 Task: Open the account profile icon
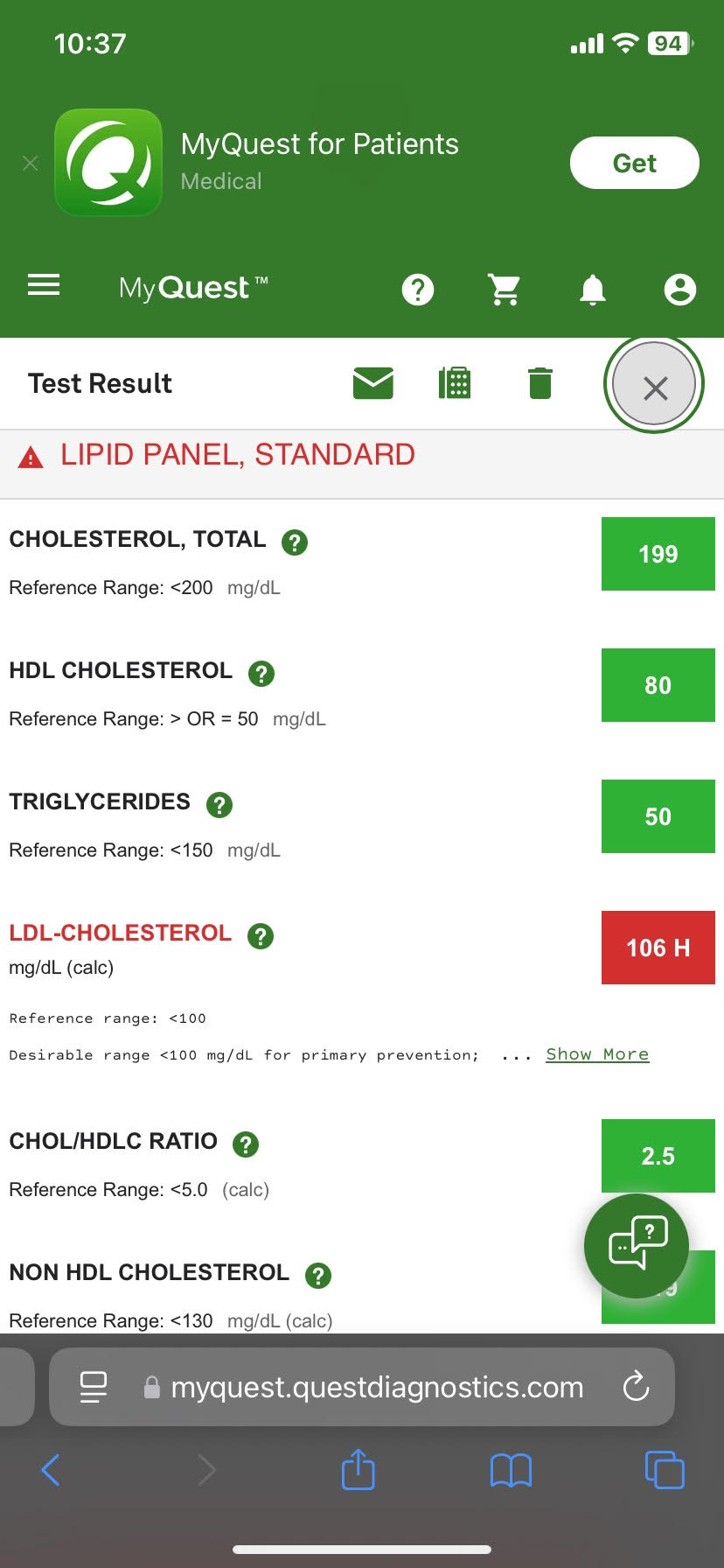[679, 289]
